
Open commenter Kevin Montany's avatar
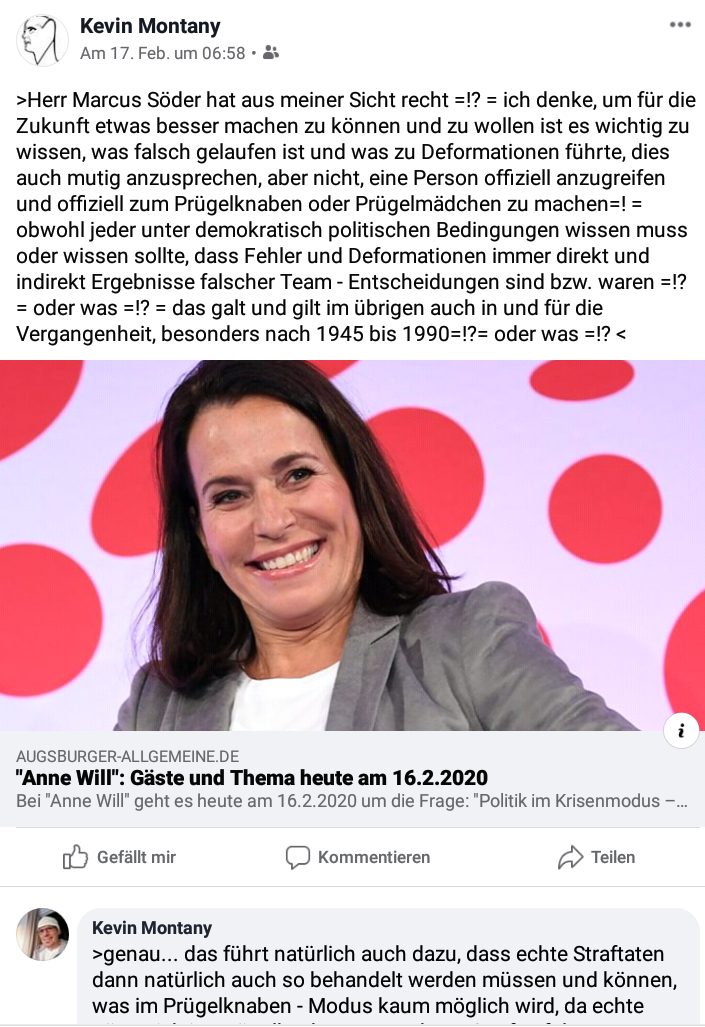42,934
